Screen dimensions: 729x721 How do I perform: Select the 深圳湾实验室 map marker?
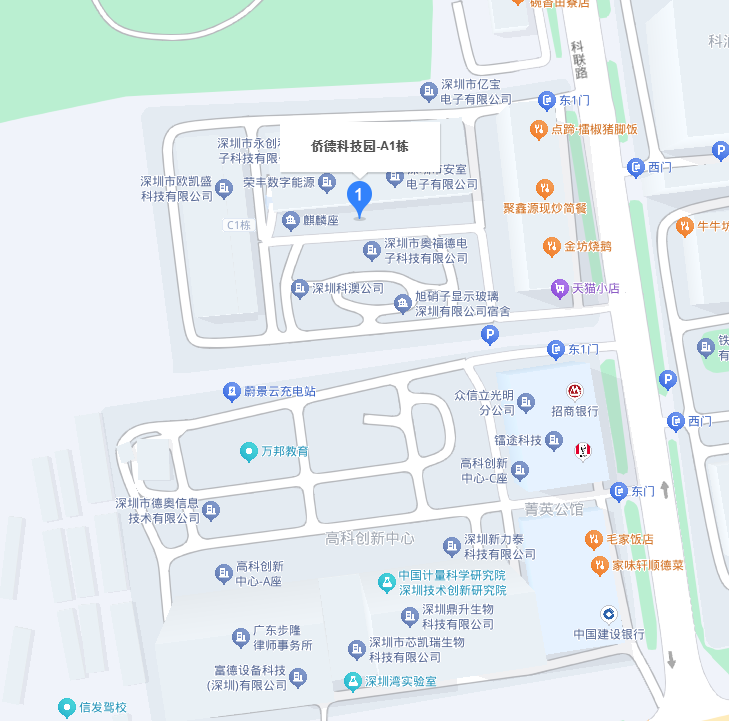pyautogui.click(x=351, y=681)
